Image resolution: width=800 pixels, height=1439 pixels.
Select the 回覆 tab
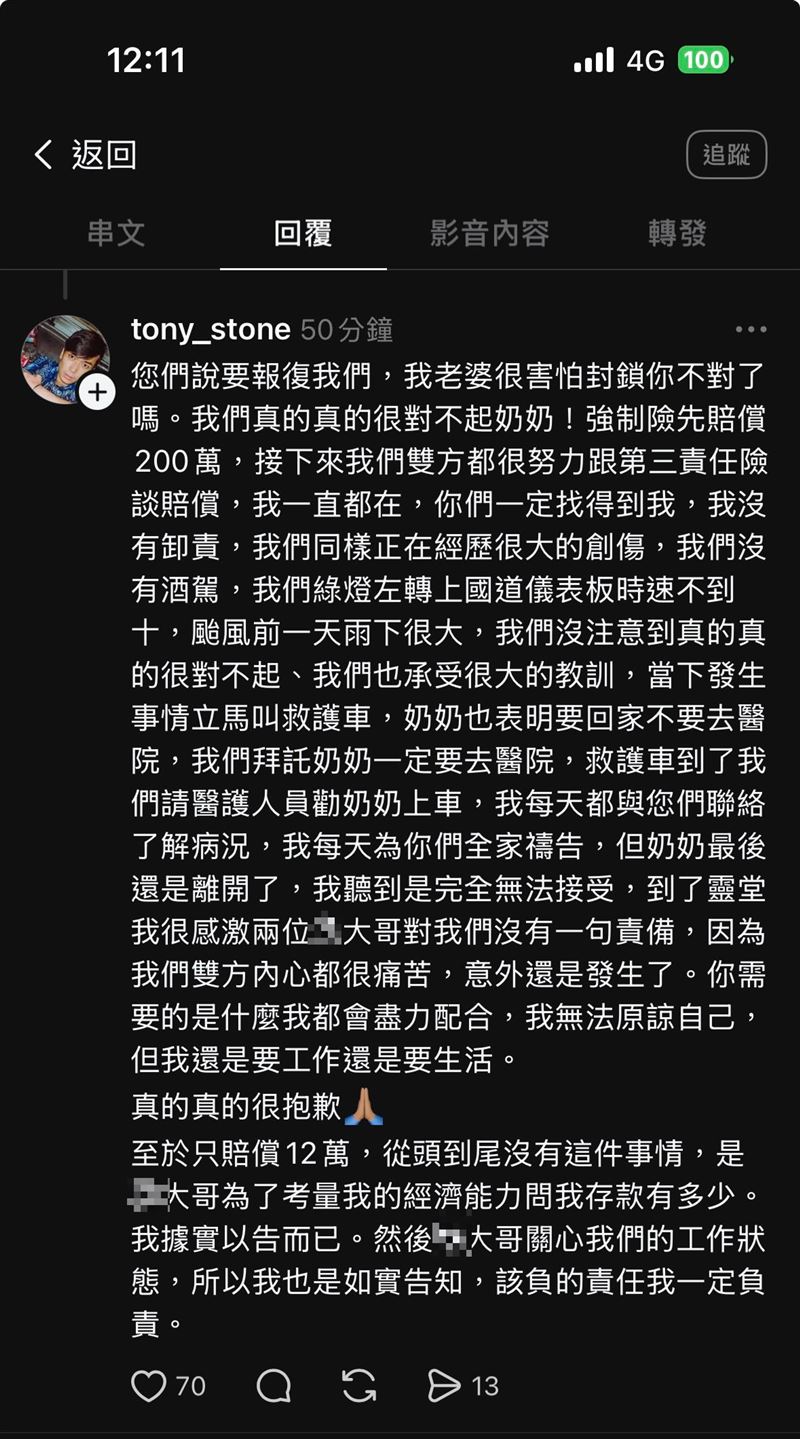(301, 234)
